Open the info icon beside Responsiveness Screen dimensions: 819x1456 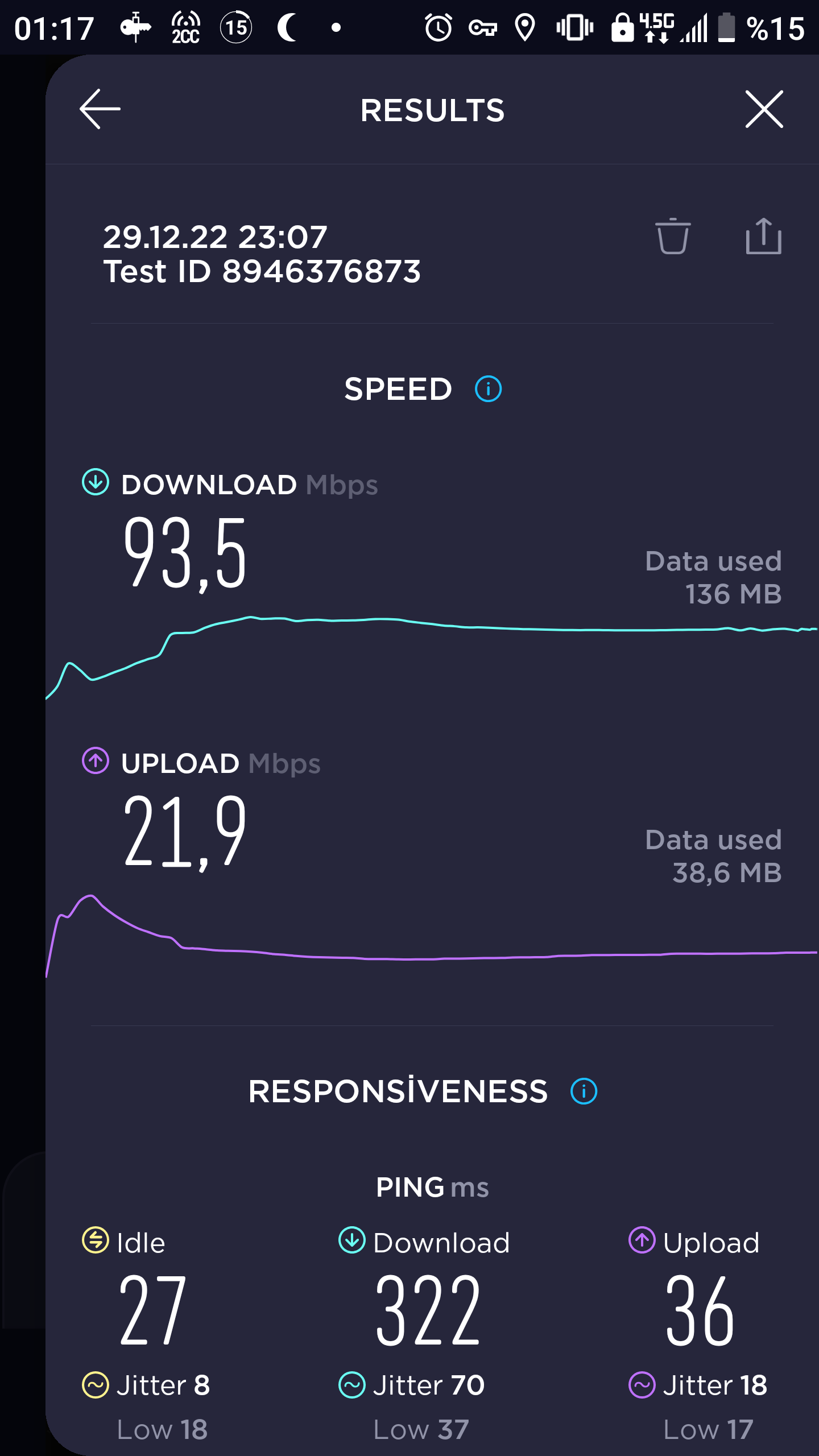pos(584,1091)
